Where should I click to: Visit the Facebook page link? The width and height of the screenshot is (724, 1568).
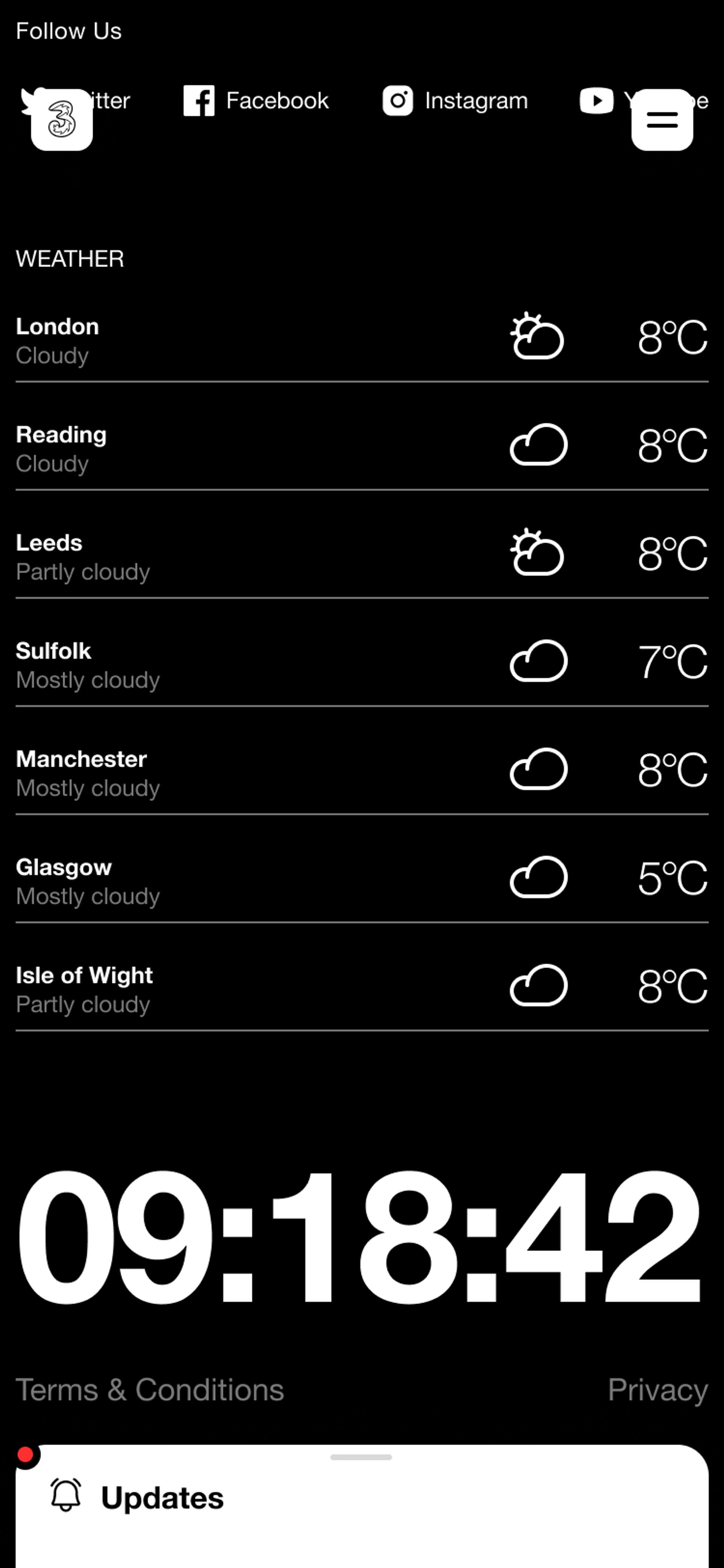256,100
